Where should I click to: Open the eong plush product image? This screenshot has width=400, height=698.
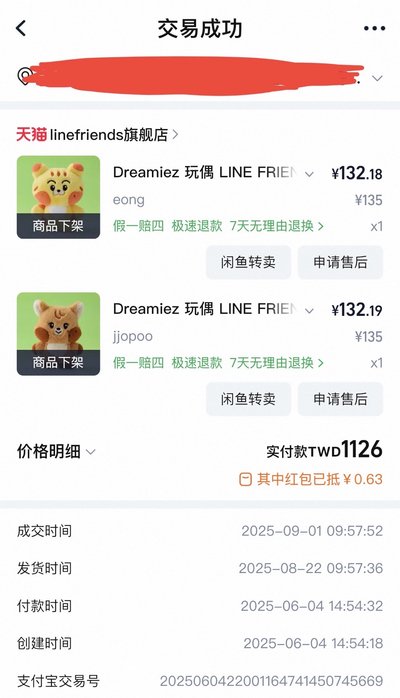(58, 197)
